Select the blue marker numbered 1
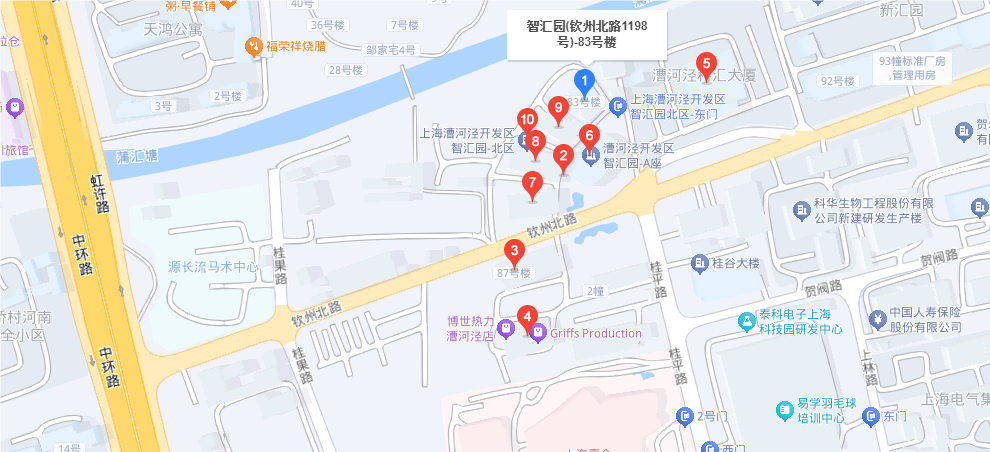 (x=584, y=83)
